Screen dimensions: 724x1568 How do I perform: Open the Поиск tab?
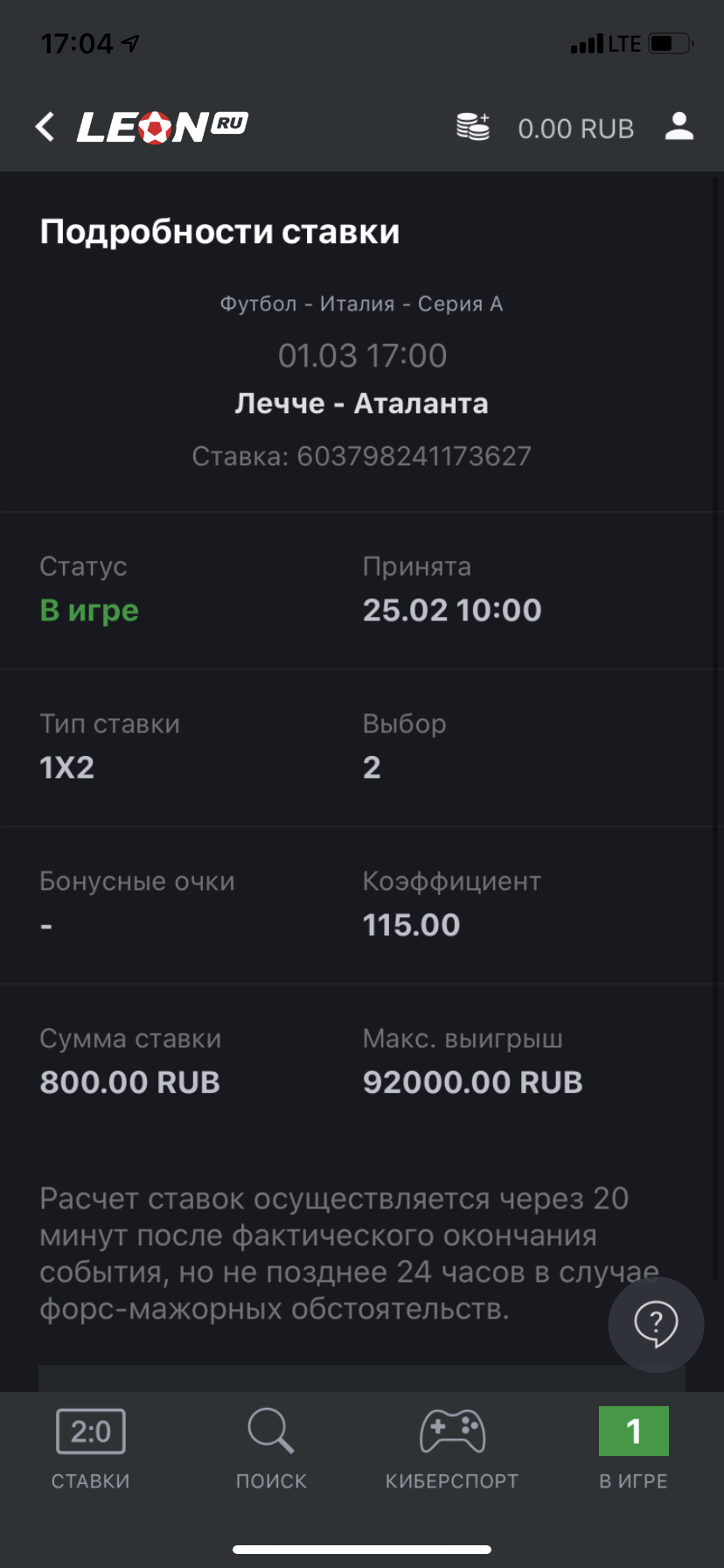(271, 1449)
